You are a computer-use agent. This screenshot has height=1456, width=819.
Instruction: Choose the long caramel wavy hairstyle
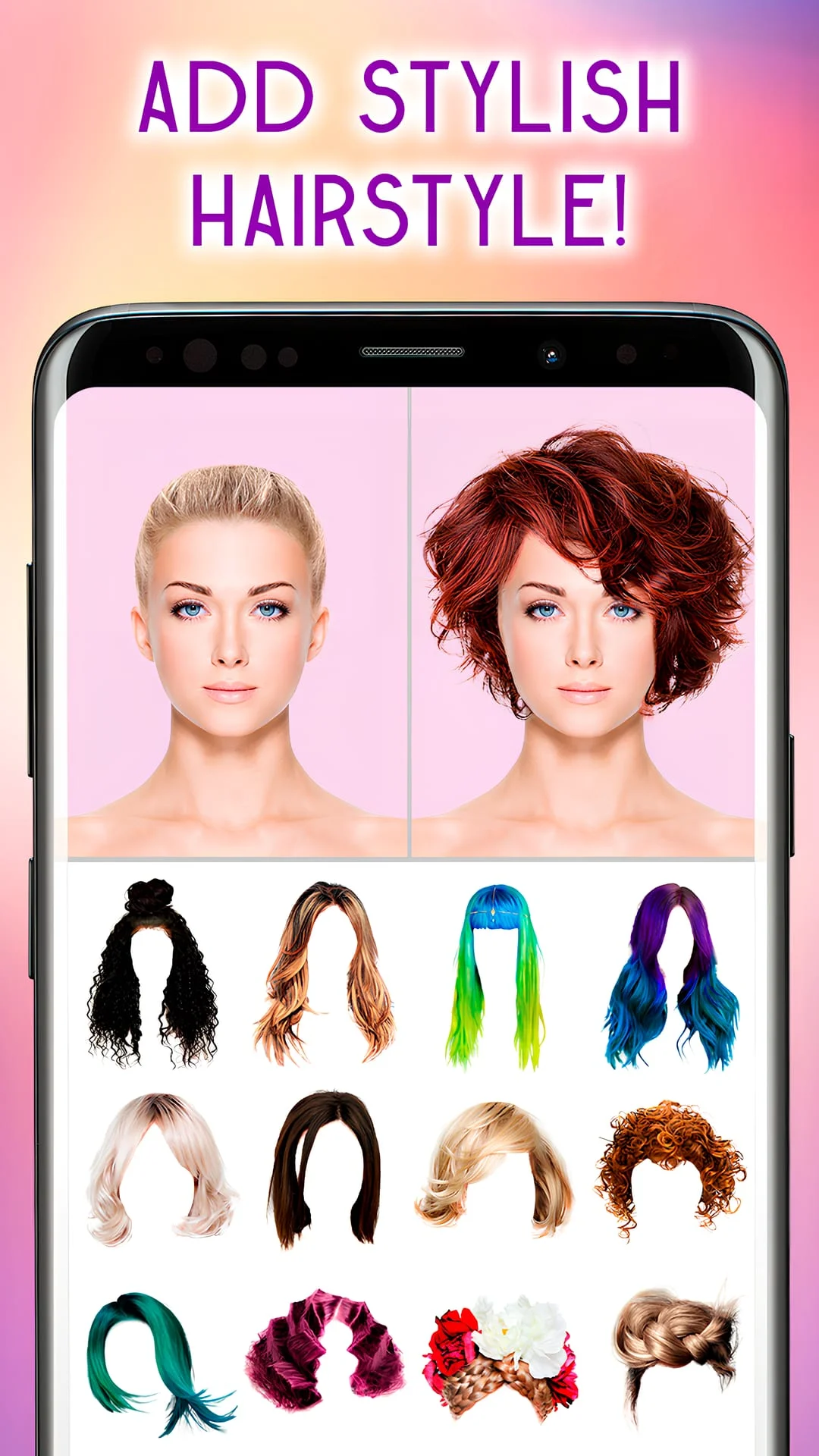(x=330, y=978)
